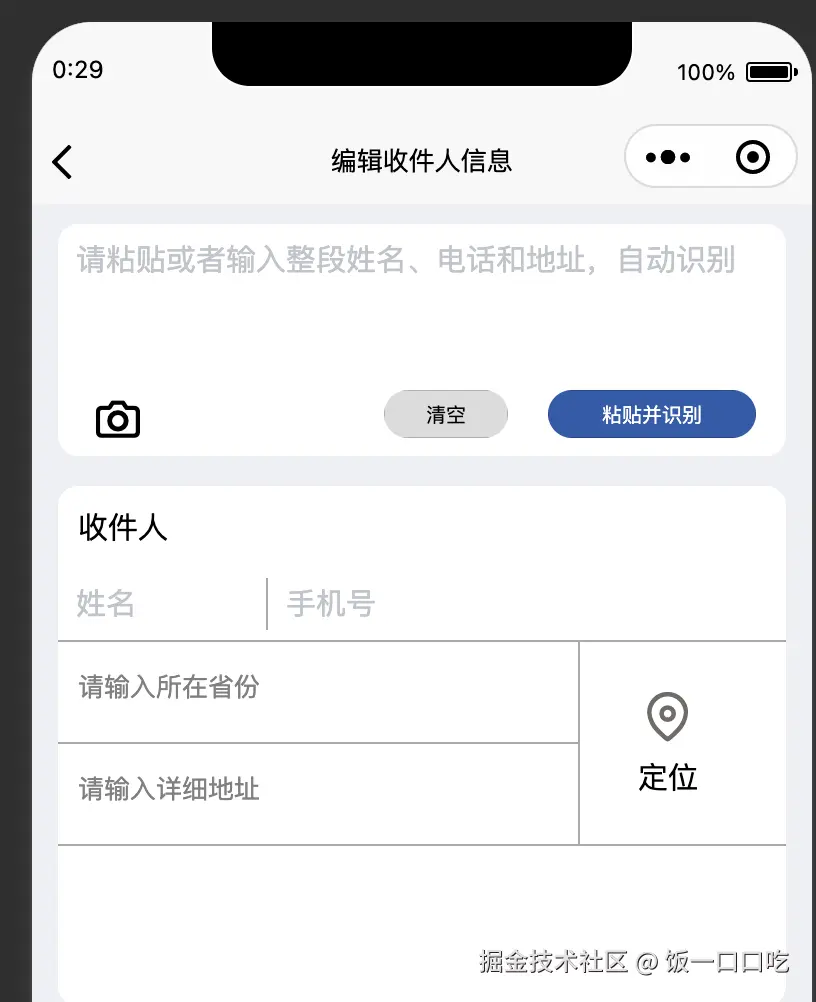Focus the 姓名 name field
This screenshot has width=816, height=1002.
pyautogui.click(x=160, y=604)
